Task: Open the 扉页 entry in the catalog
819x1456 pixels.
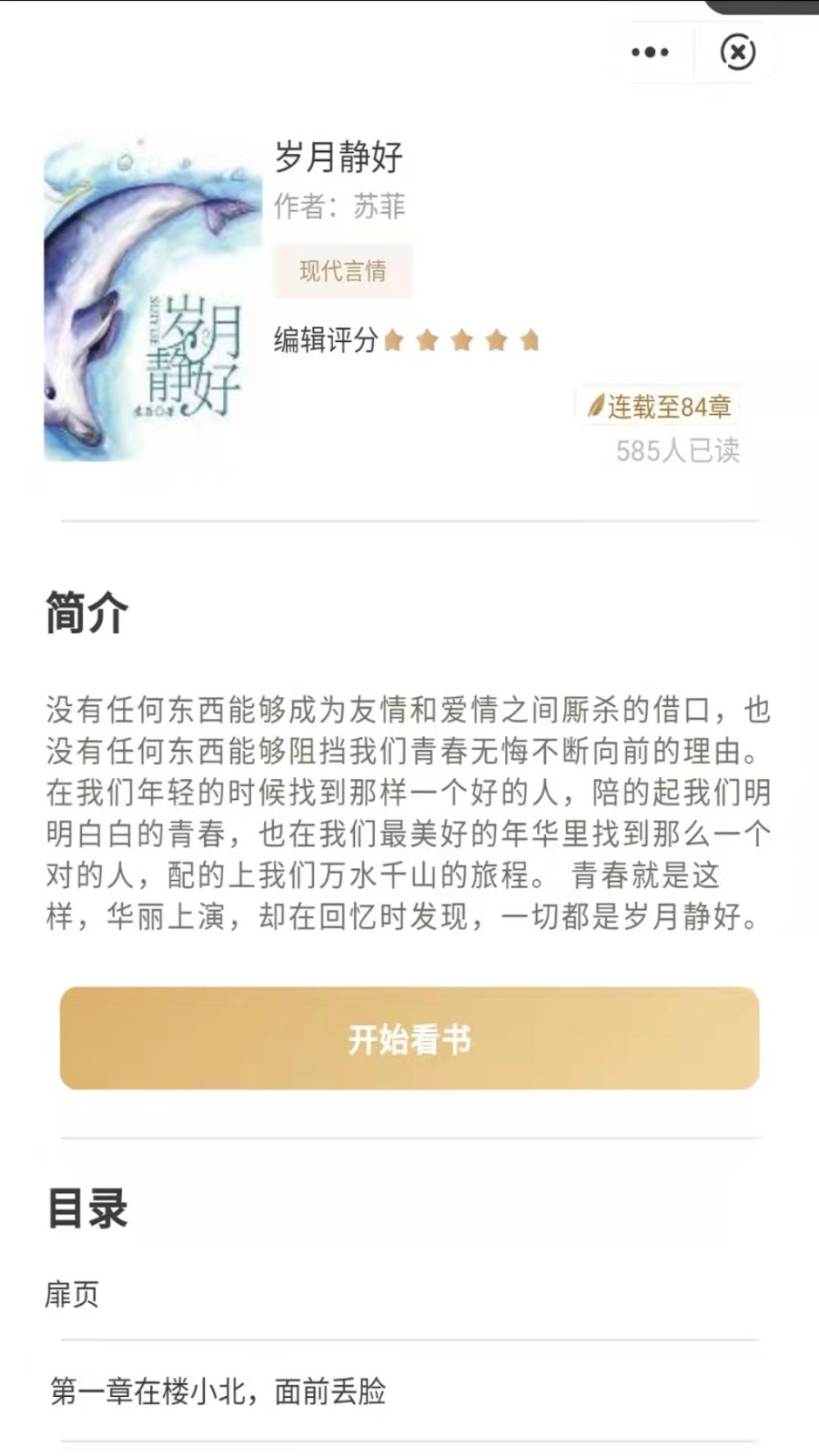Action: pos(73,1294)
